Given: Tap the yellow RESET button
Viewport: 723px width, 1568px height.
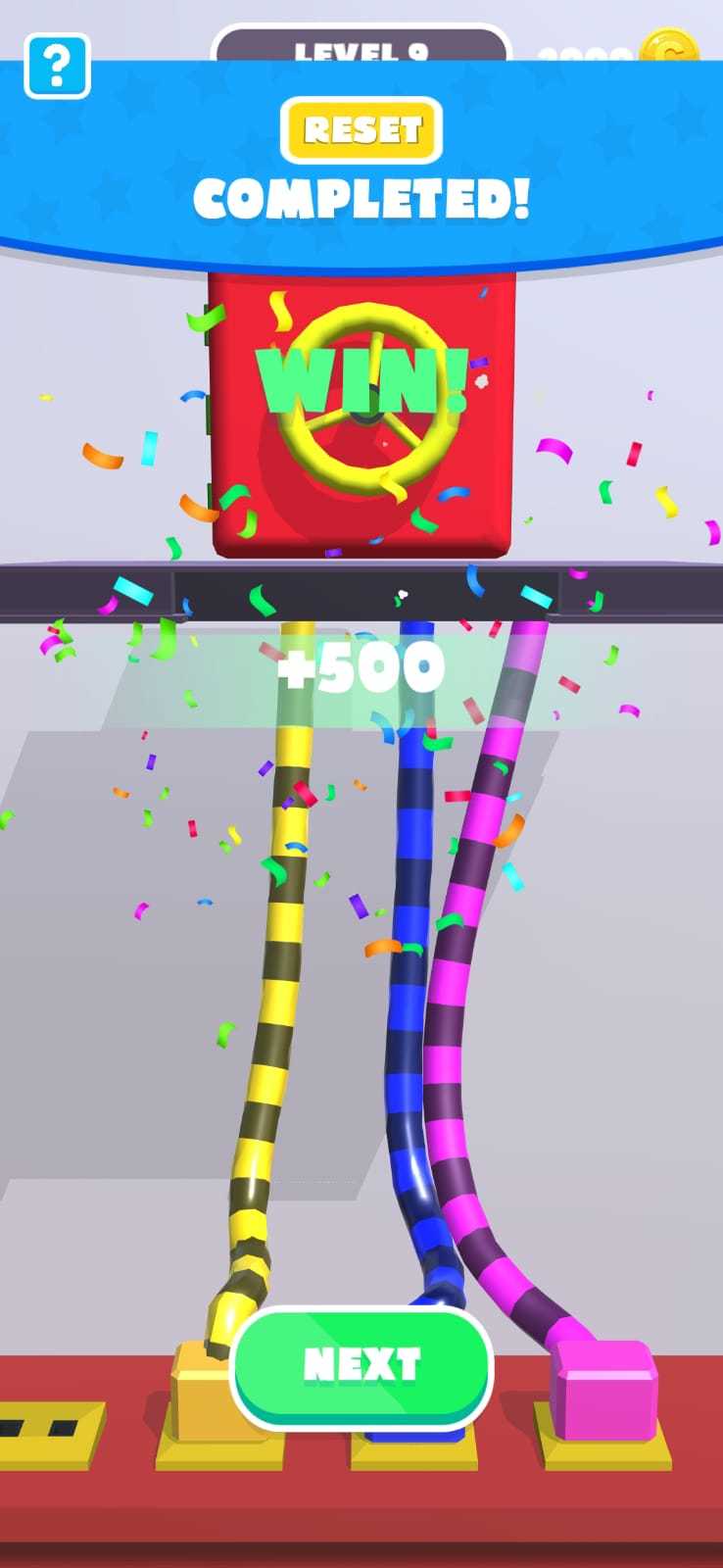Looking at the screenshot, I should click(361, 129).
